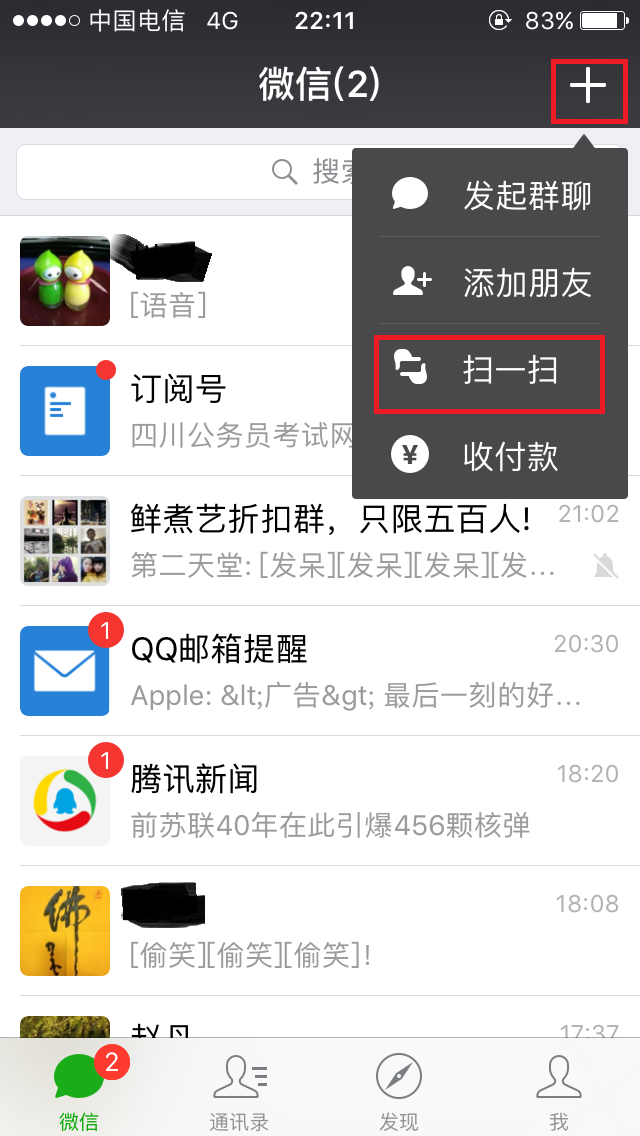This screenshot has height=1136, width=640.
Task: Choose 添加朋友 in the popup menu
Action: pyautogui.click(x=490, y=281)
